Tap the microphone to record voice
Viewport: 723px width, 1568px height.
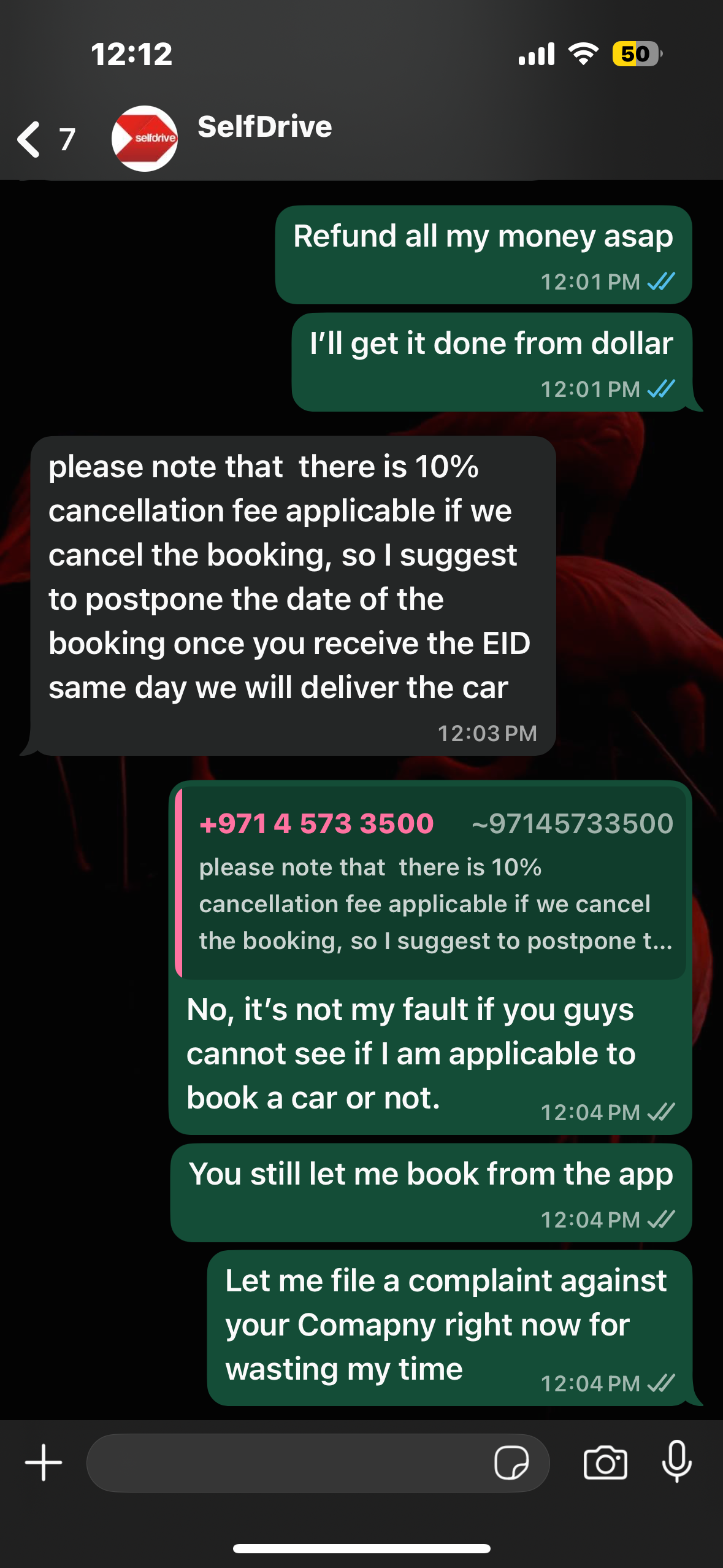[677, 1462]
